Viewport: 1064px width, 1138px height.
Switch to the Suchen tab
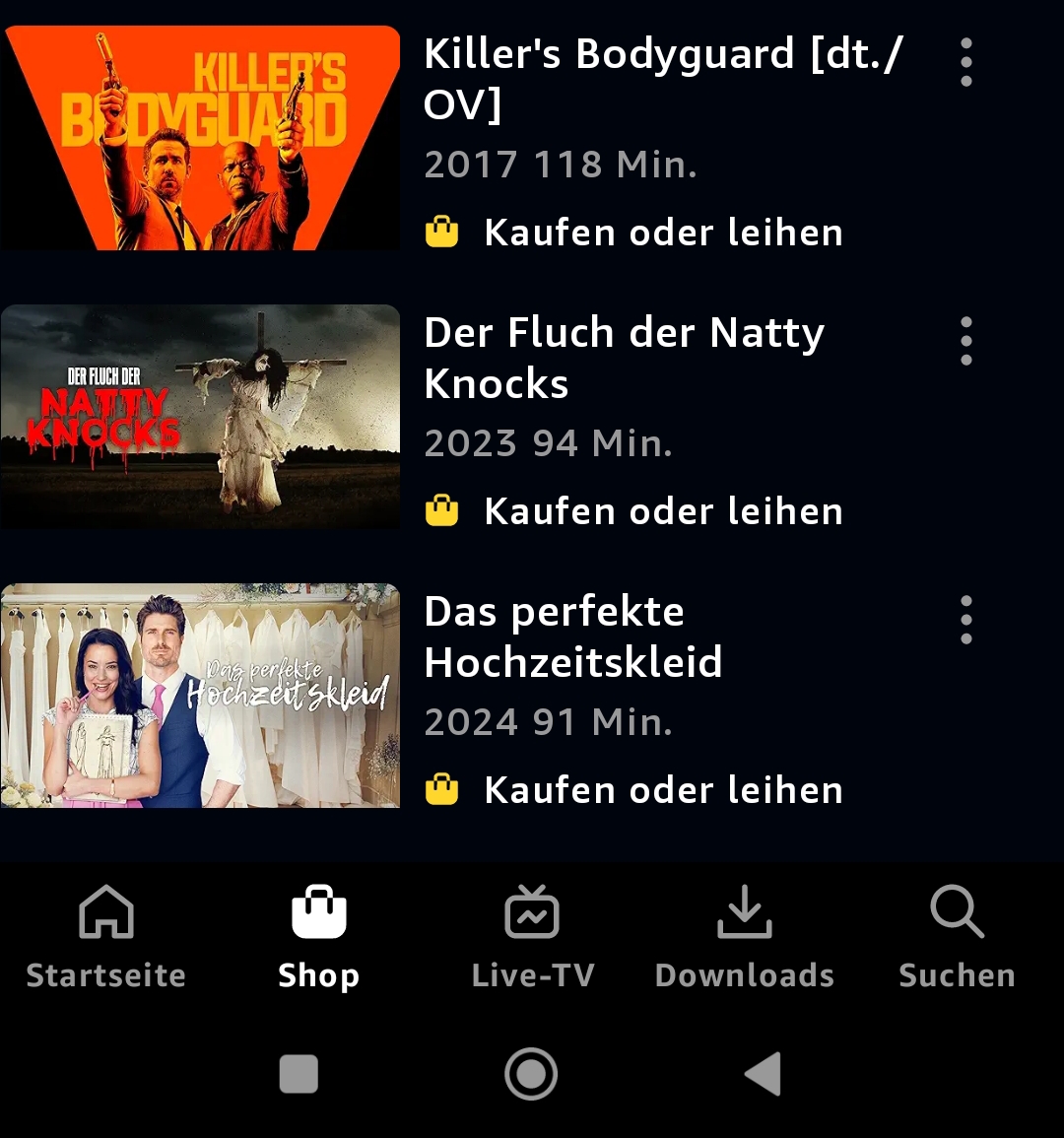tap(957, 936)
